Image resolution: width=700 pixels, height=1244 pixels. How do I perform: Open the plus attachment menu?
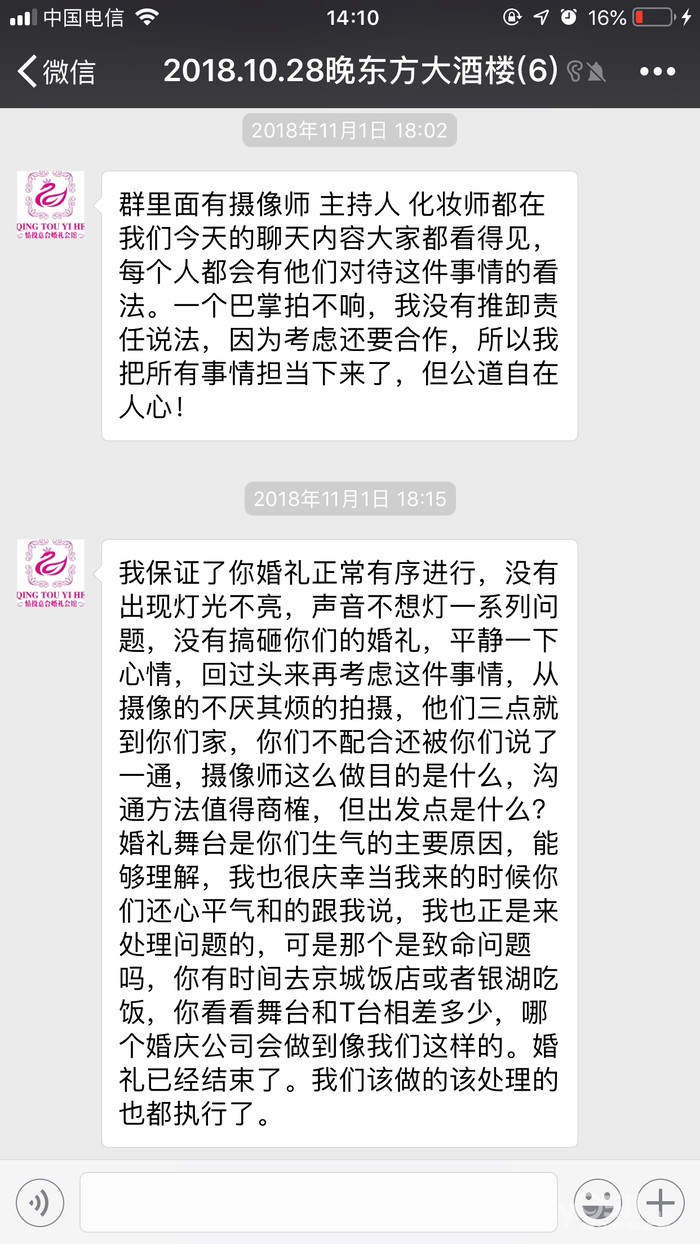(661, 1202)
